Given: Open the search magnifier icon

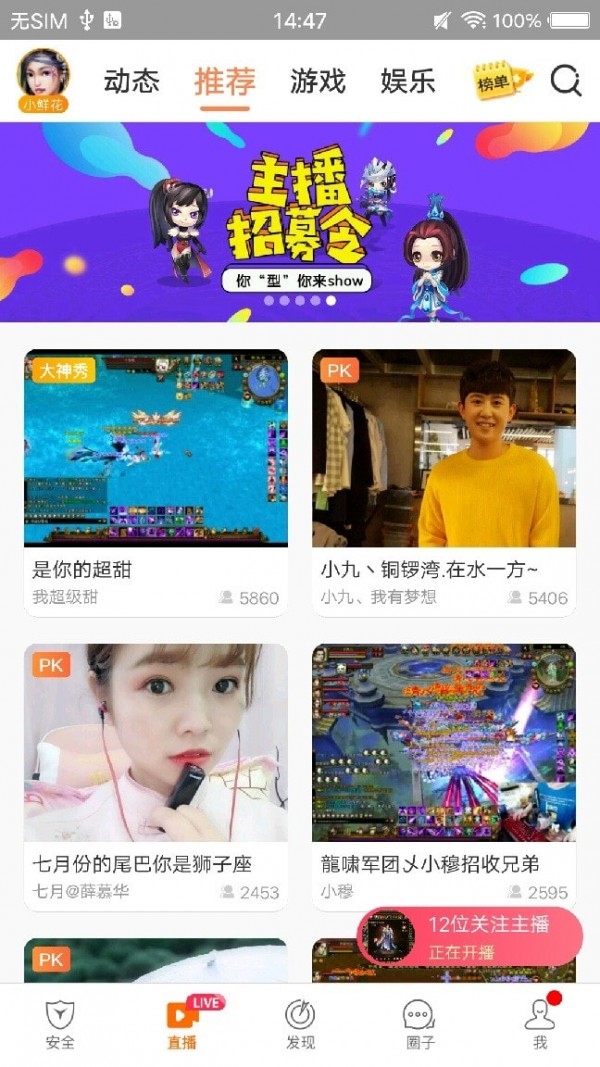Looking at the screenshot, I should [x=565, y=81].
